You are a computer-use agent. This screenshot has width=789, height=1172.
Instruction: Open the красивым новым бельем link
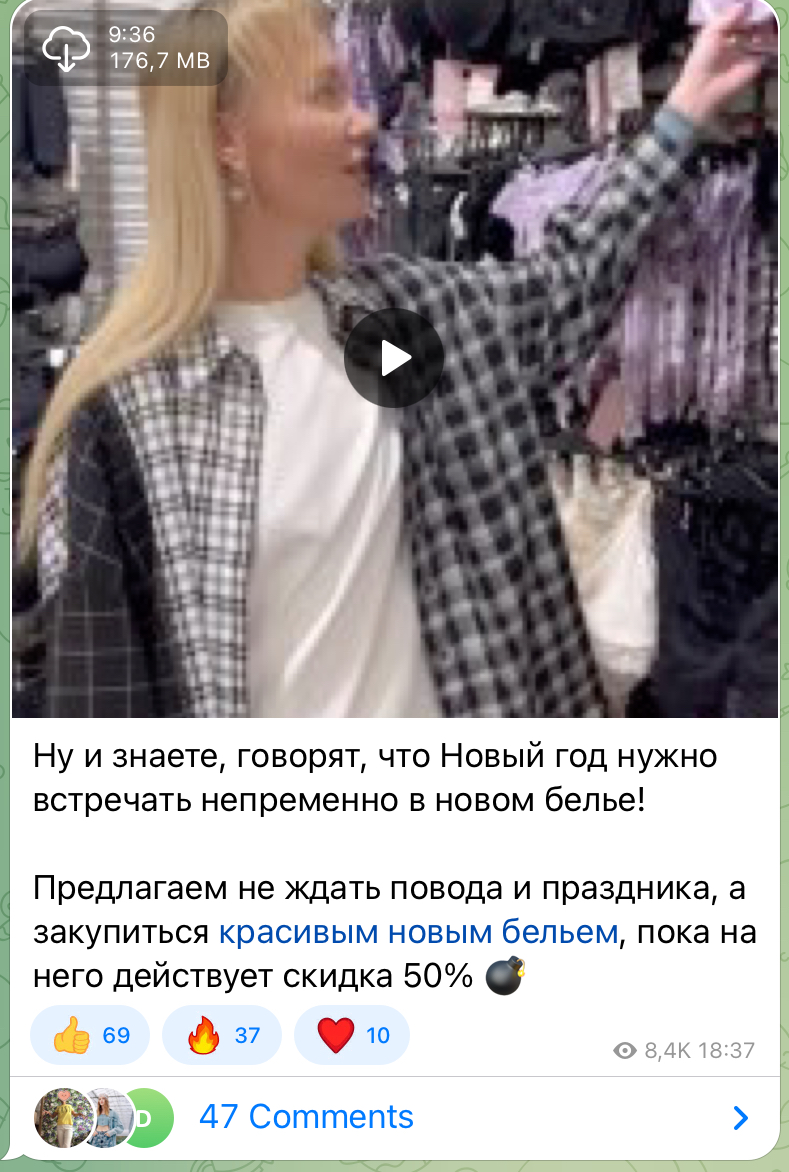point(418,933)
